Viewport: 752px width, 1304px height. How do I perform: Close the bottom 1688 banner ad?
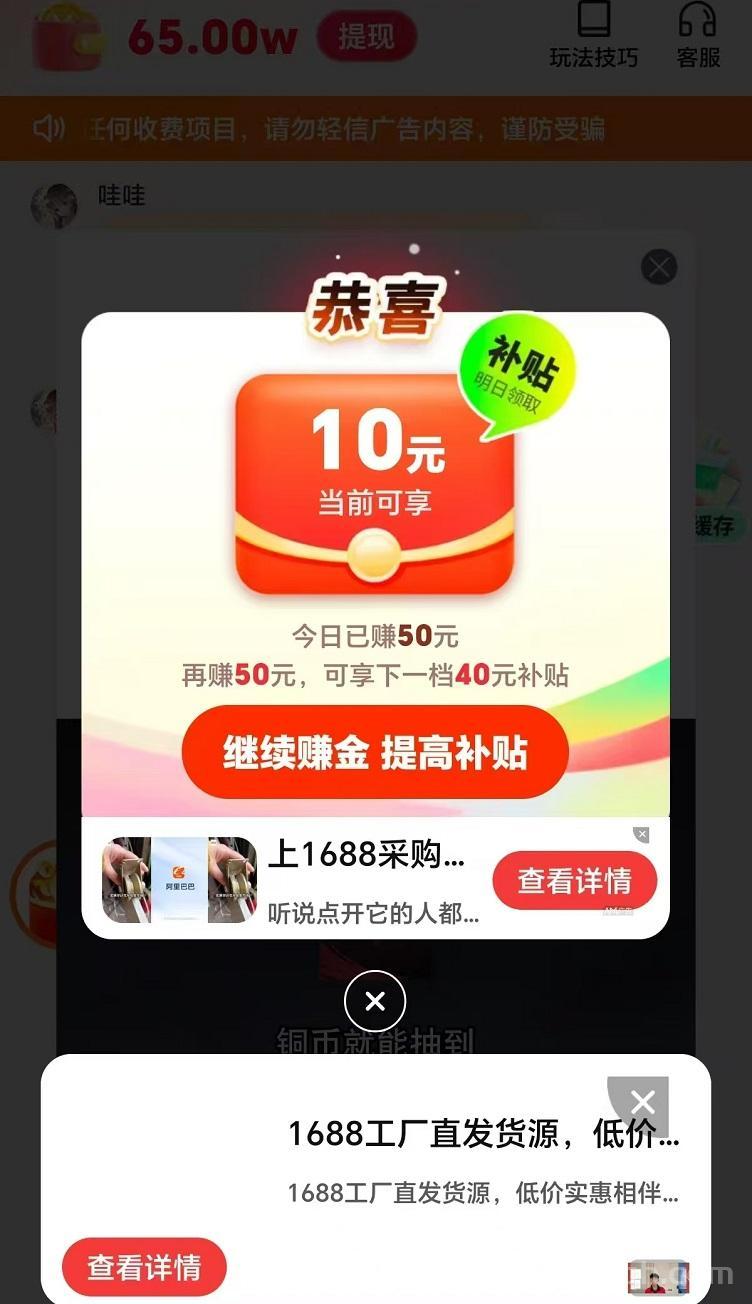pos(641,1103)
